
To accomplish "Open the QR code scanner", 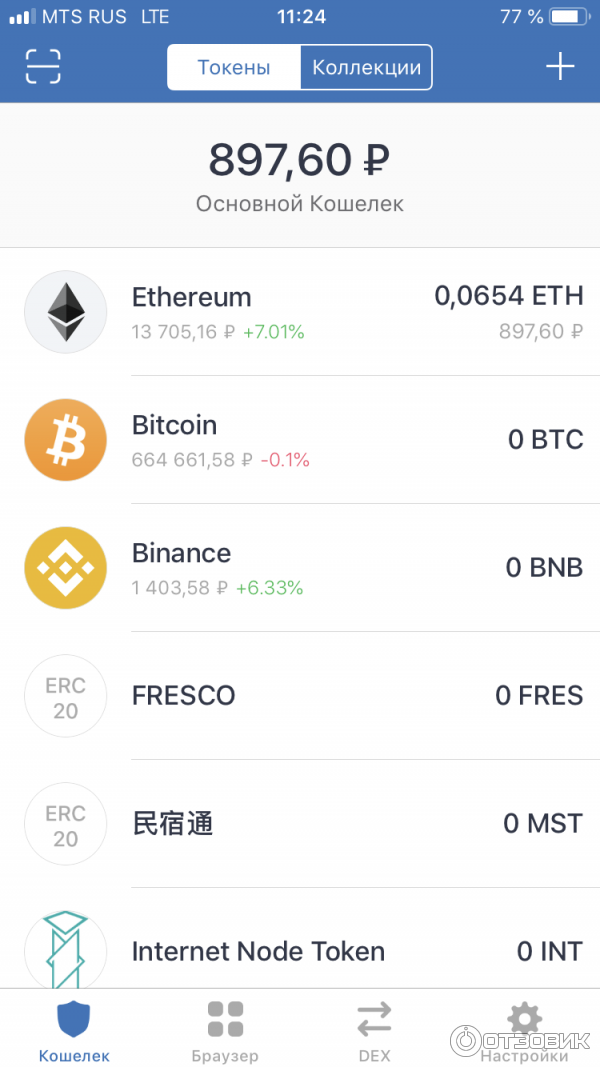I will [43, 67].
